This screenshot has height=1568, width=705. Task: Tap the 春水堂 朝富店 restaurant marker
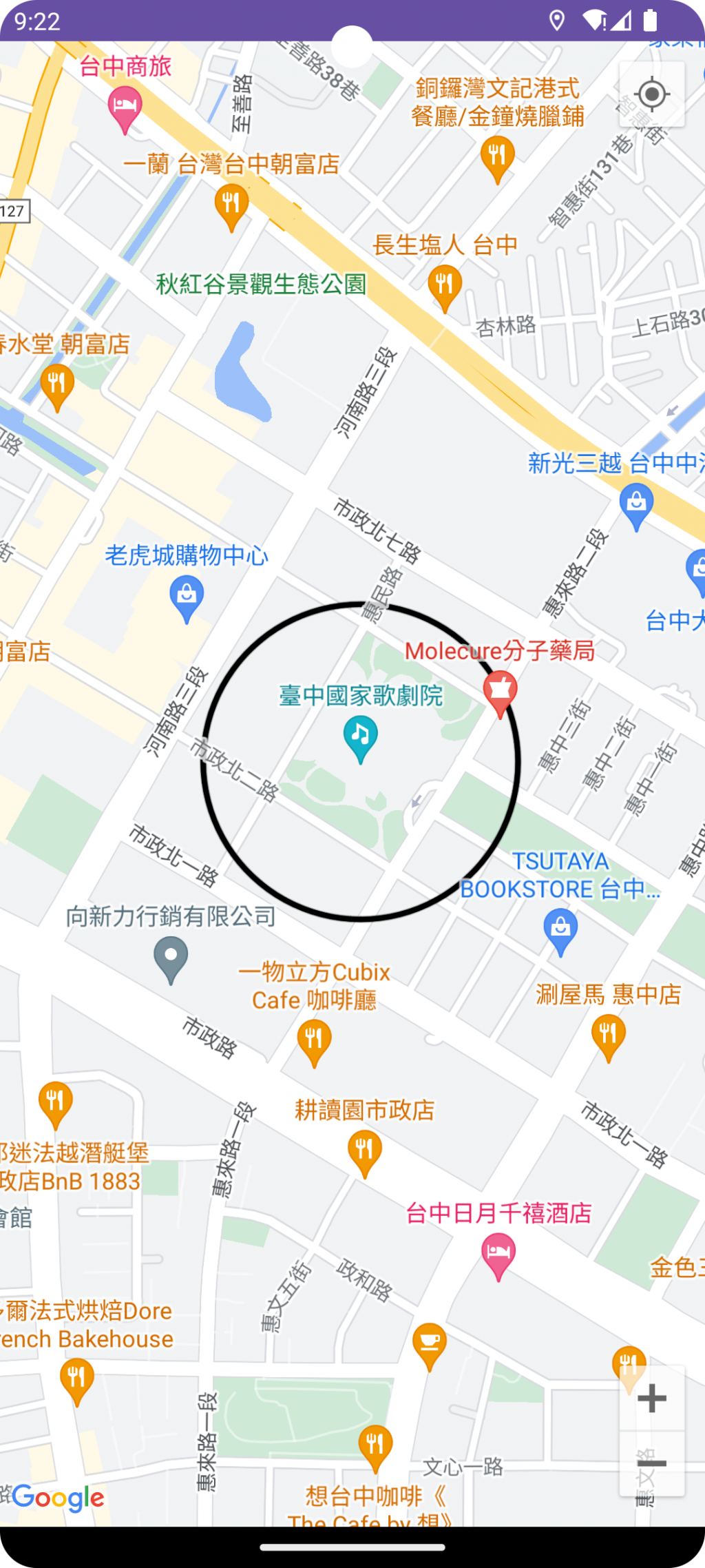tap(57, 384)
